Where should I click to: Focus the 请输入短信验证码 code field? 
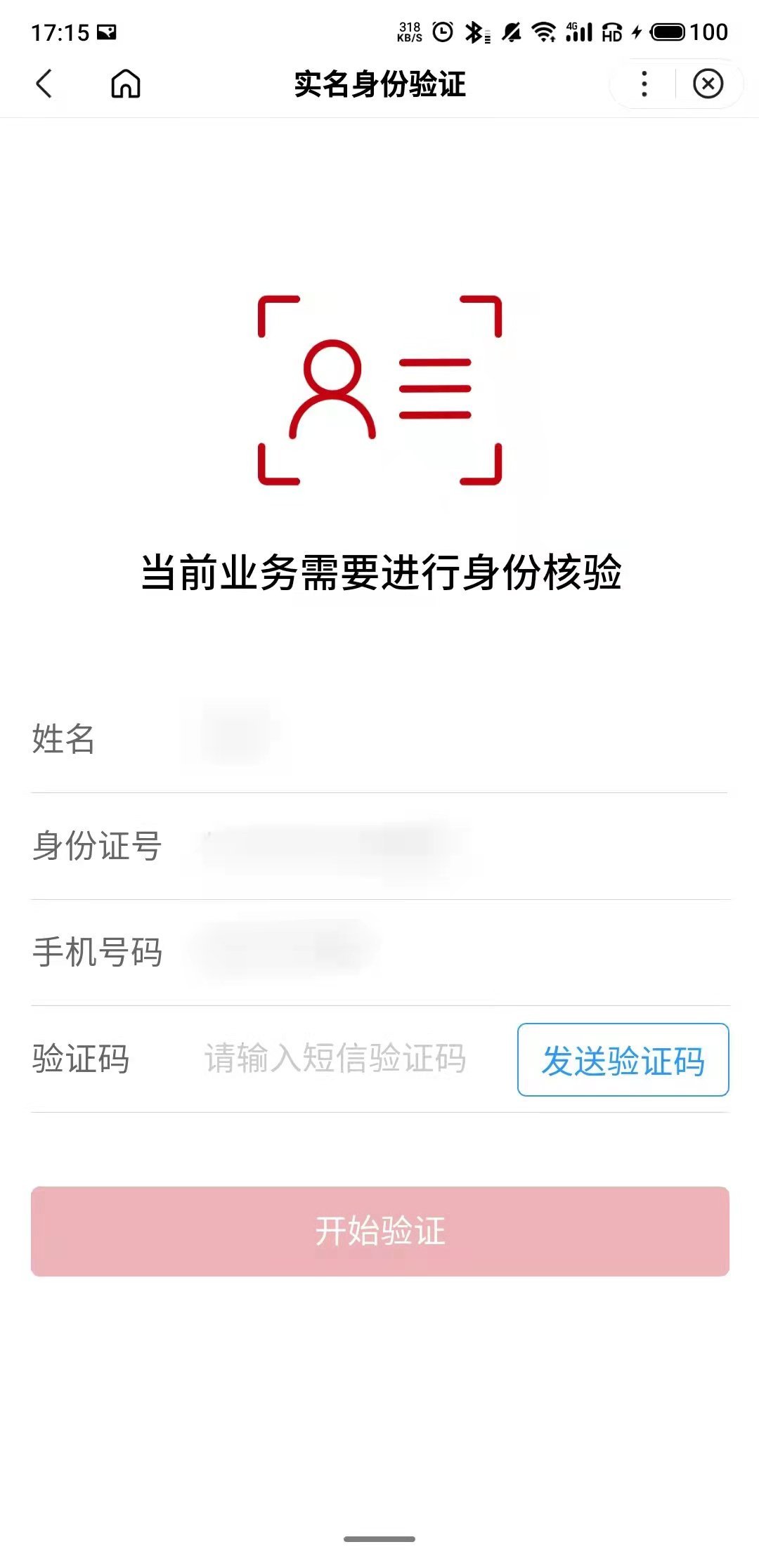coord(336,1059)
